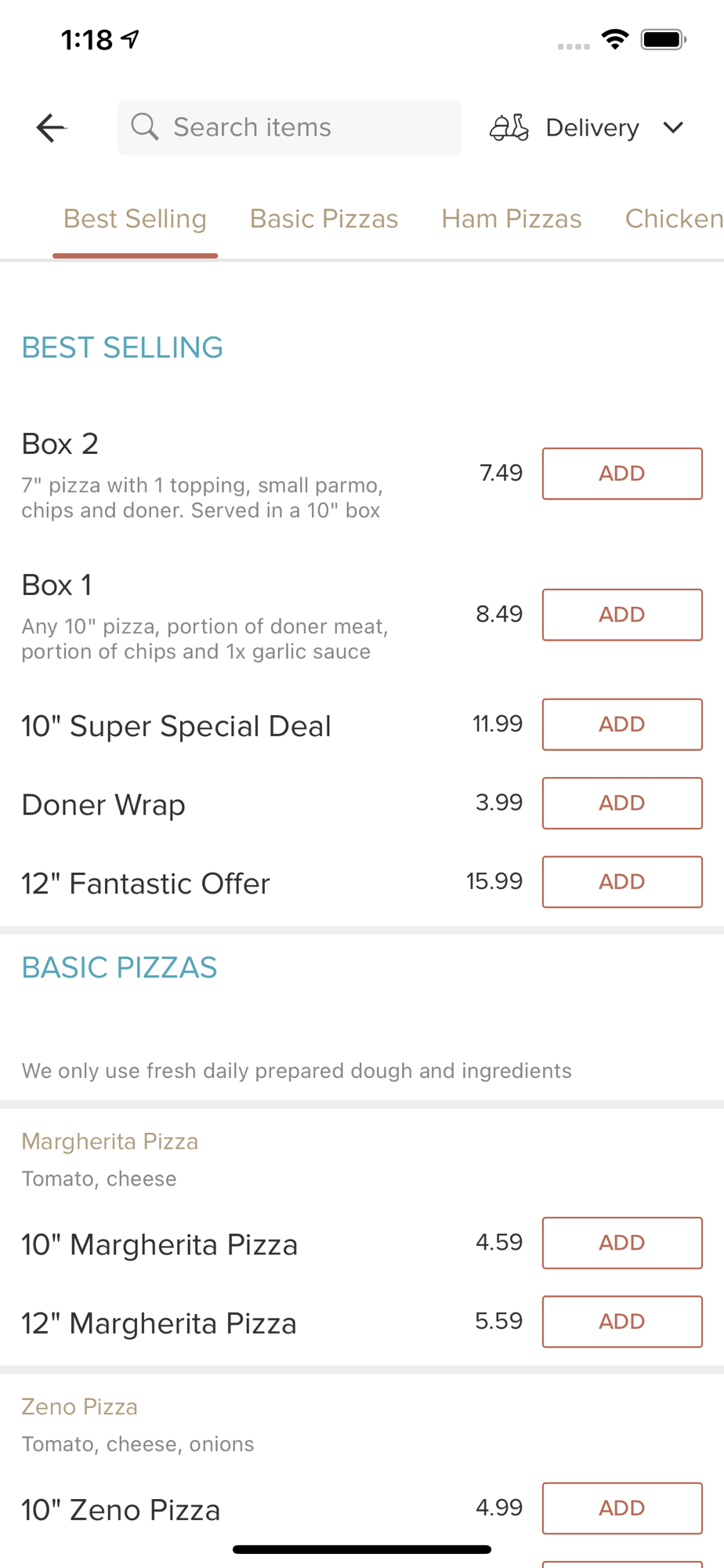Add the 12" Margherita Pizza
Viewport: 724px width, 1568px height.
coord(622,1322)
